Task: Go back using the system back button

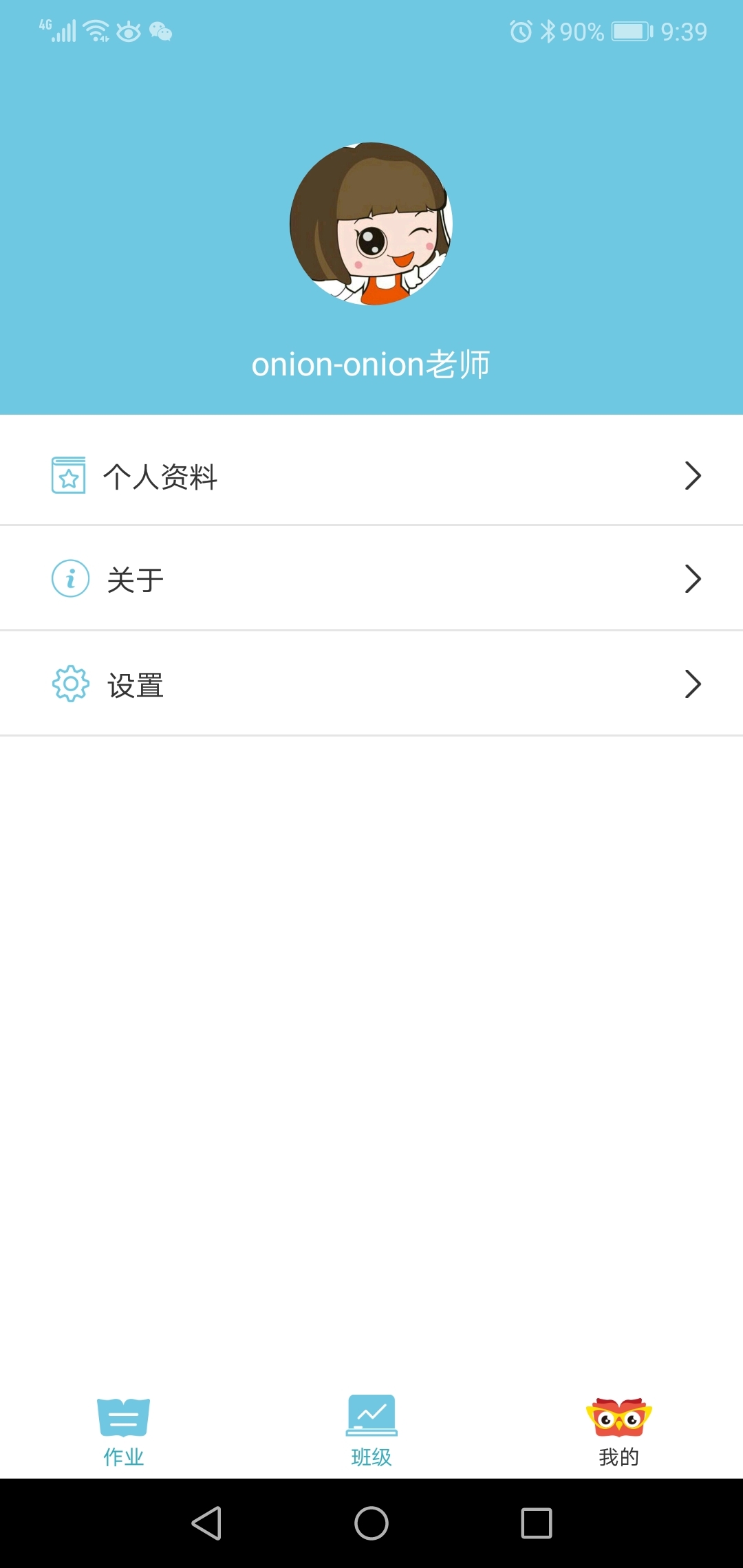Action: click(206, 1523)
